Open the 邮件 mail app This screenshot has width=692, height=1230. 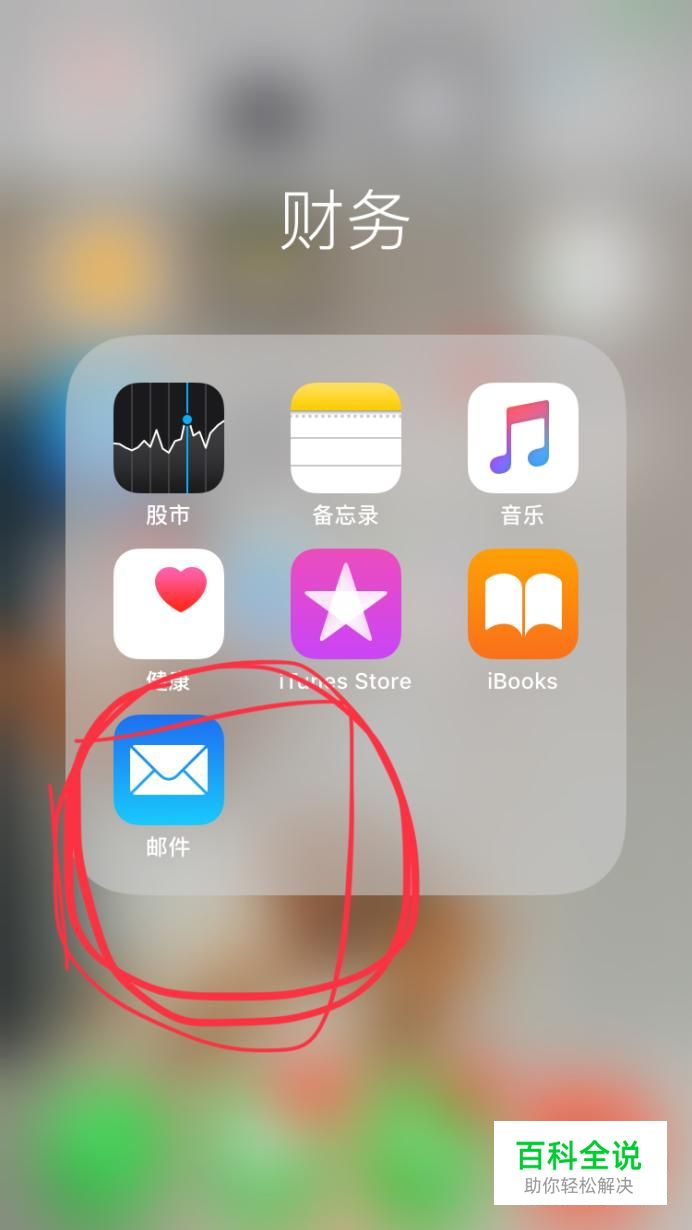tap(168, 770)
